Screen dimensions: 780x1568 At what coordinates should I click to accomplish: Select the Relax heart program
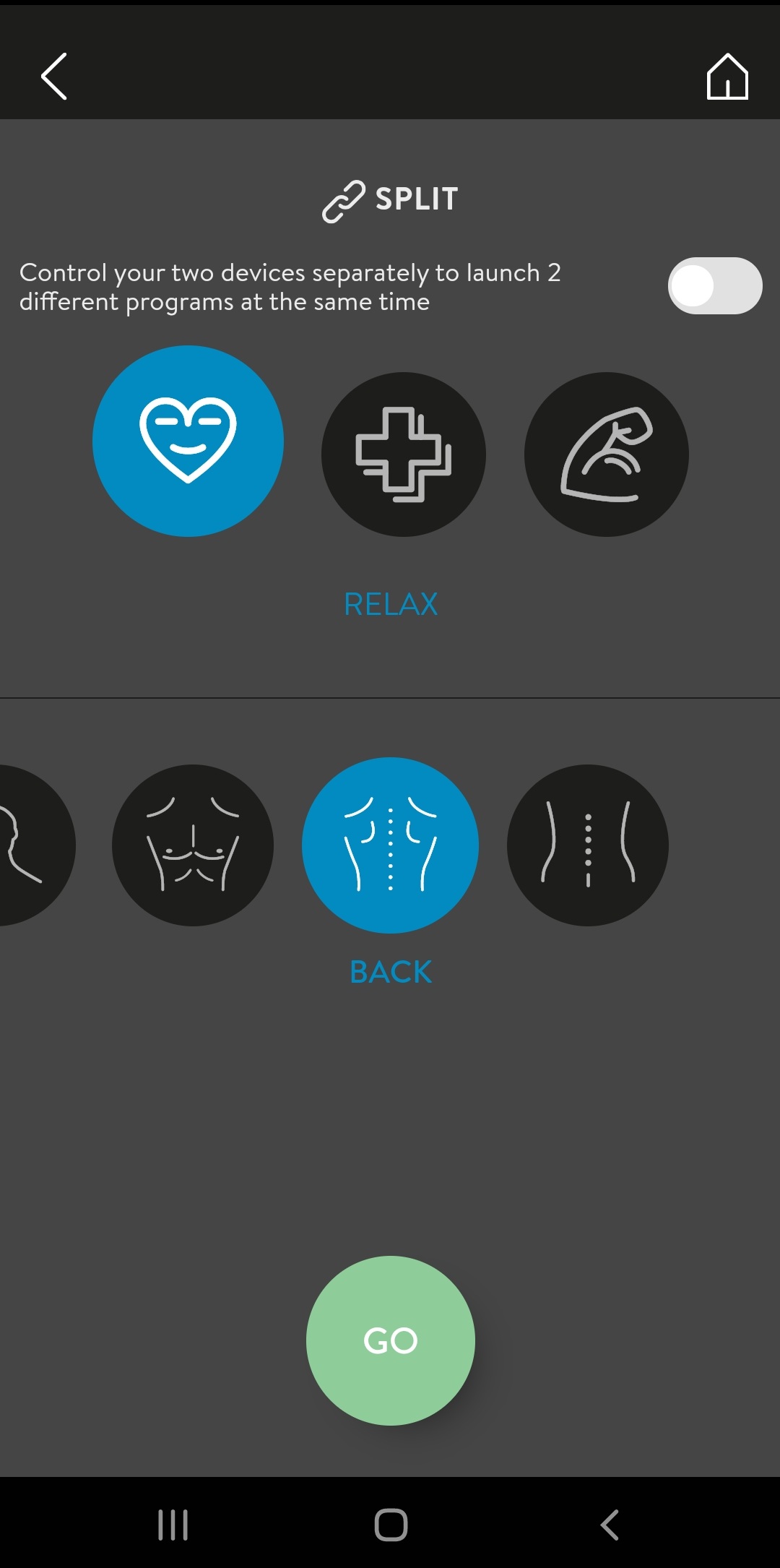tap(188, 441)
